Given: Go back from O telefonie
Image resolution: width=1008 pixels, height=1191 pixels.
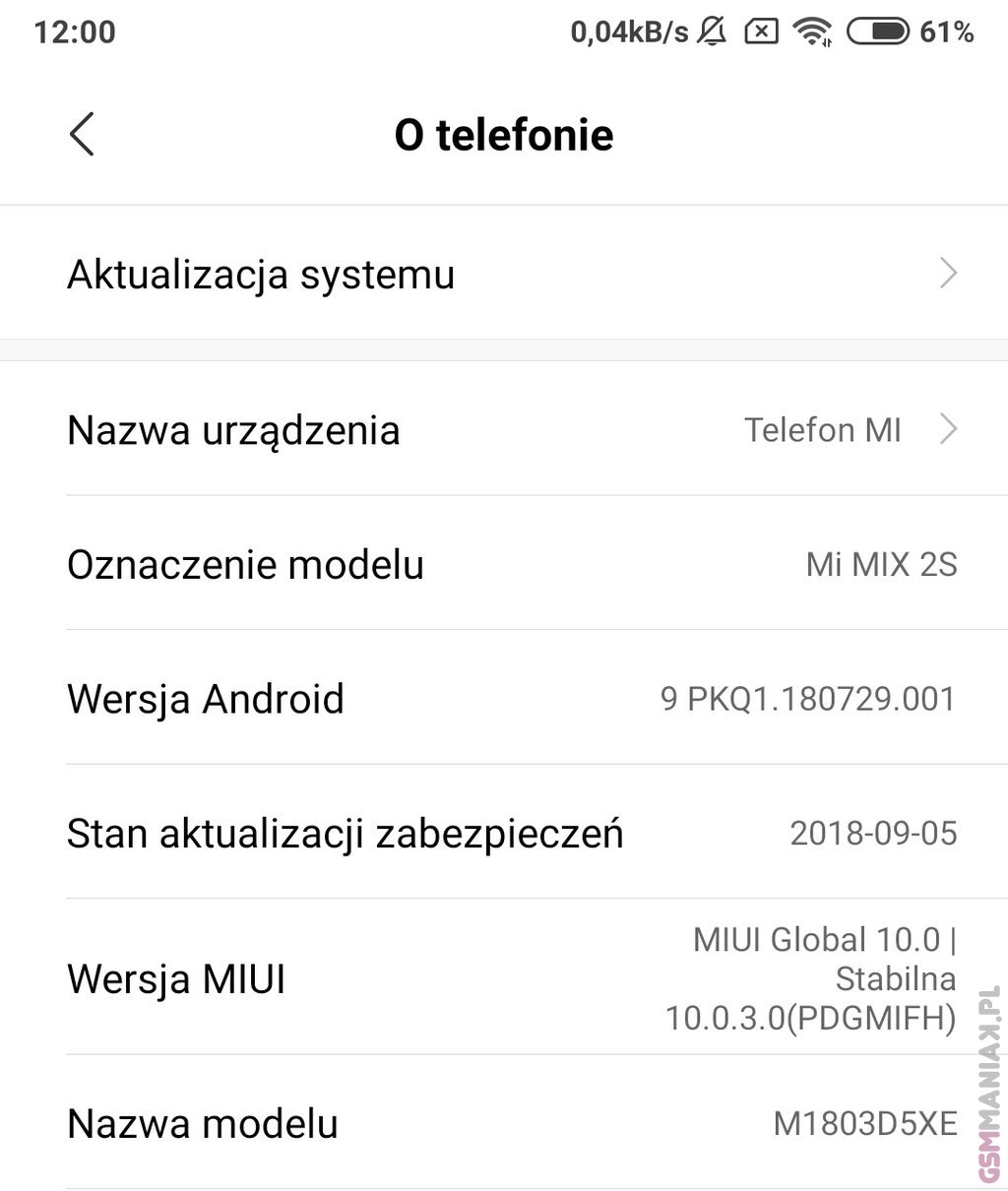Looking at the screenshot, I should pyautogui.click(x=83, y=134).
